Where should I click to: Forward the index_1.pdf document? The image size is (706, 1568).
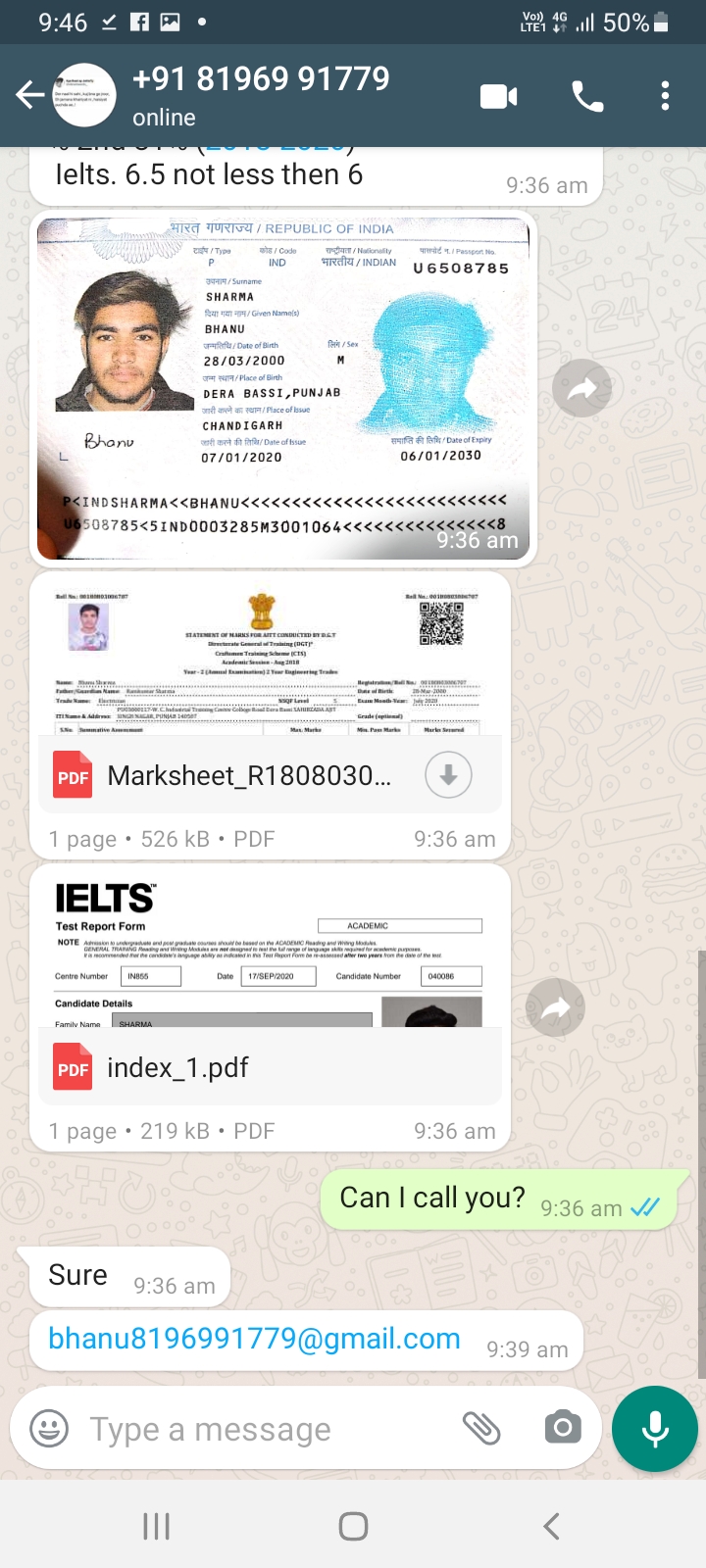pos(555,1007)
